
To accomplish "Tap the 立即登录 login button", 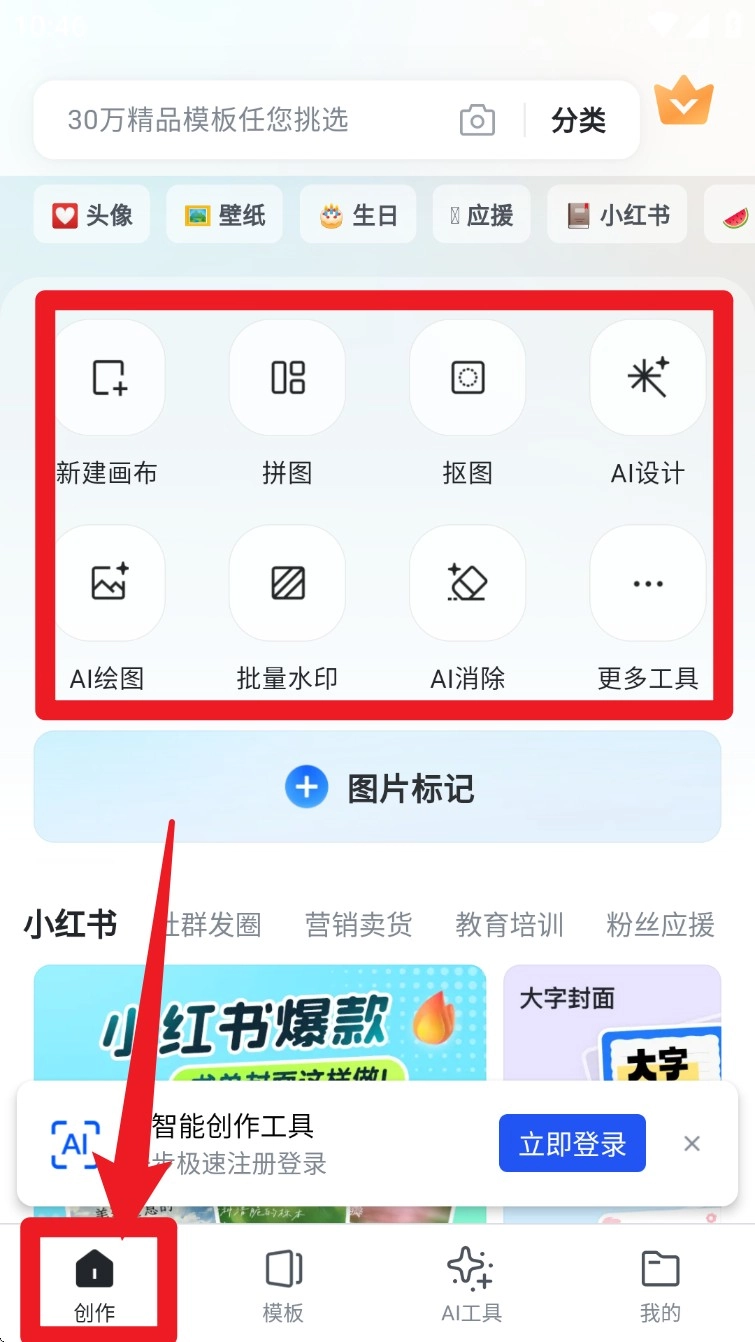I will coord(572,1143).
